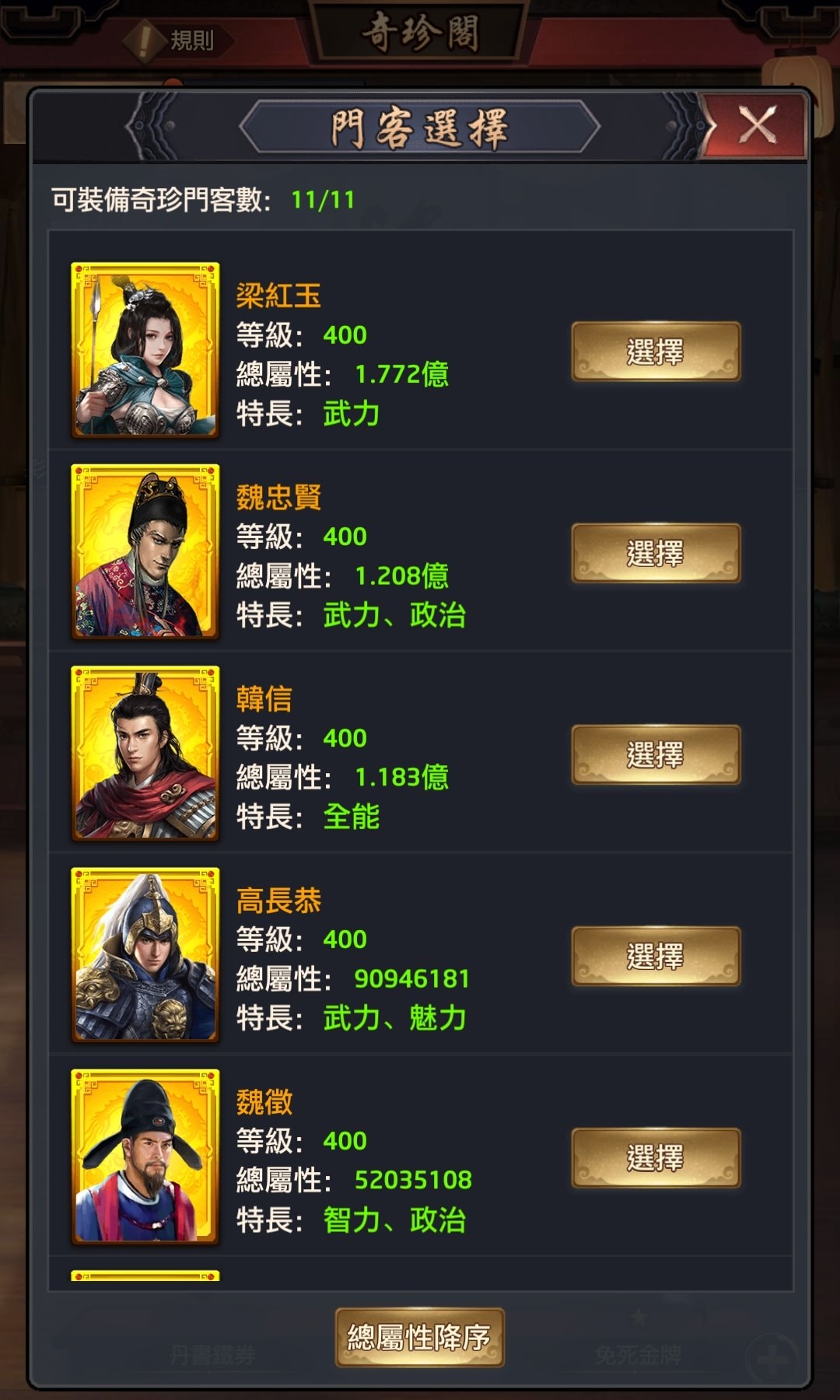This screenshot has width=840, height=1400.
Task: Select 梁紅玉 as retainer
Action: coord(655,352)
